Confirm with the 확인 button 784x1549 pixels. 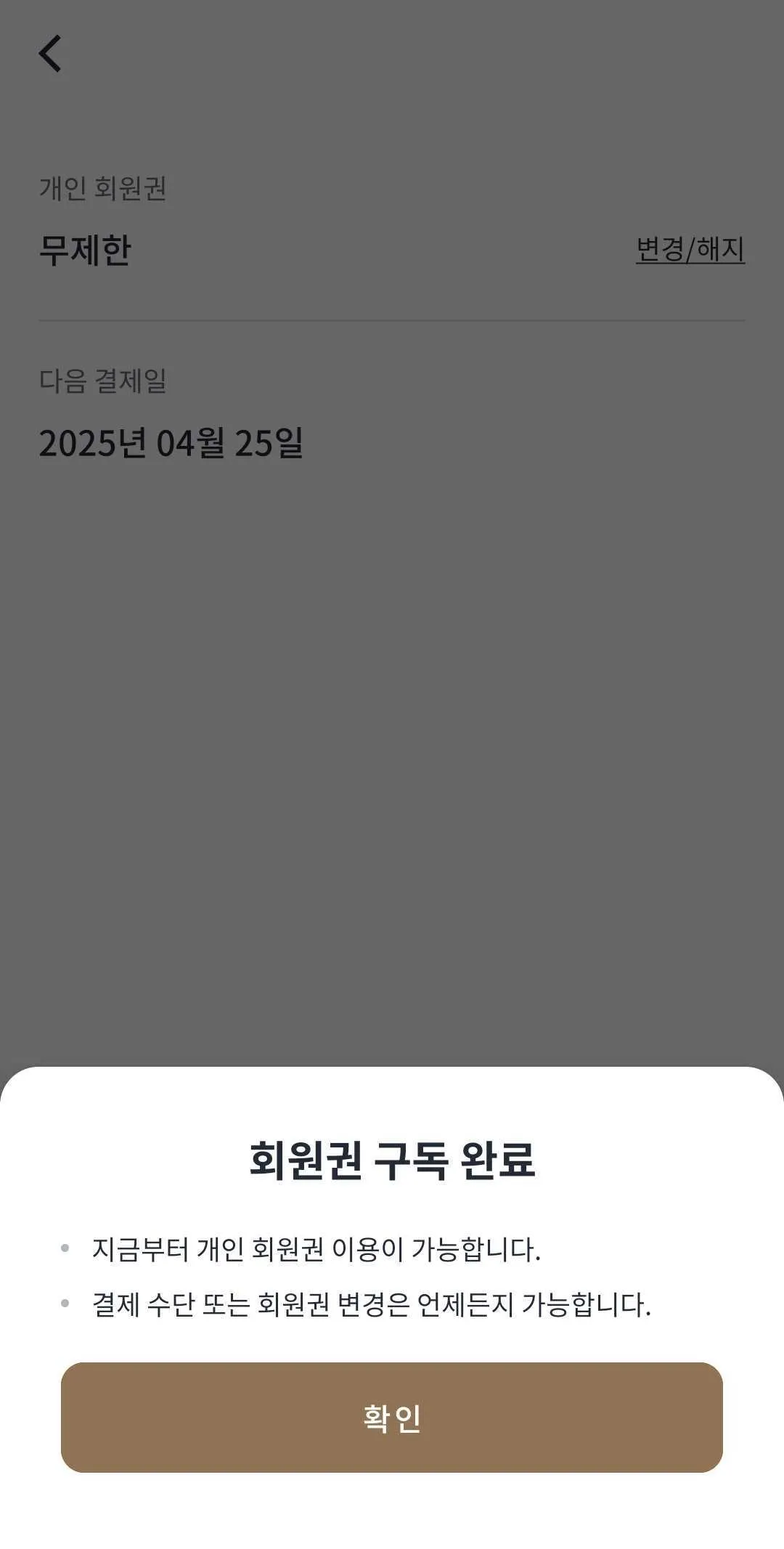click(x=392, y=1417)
